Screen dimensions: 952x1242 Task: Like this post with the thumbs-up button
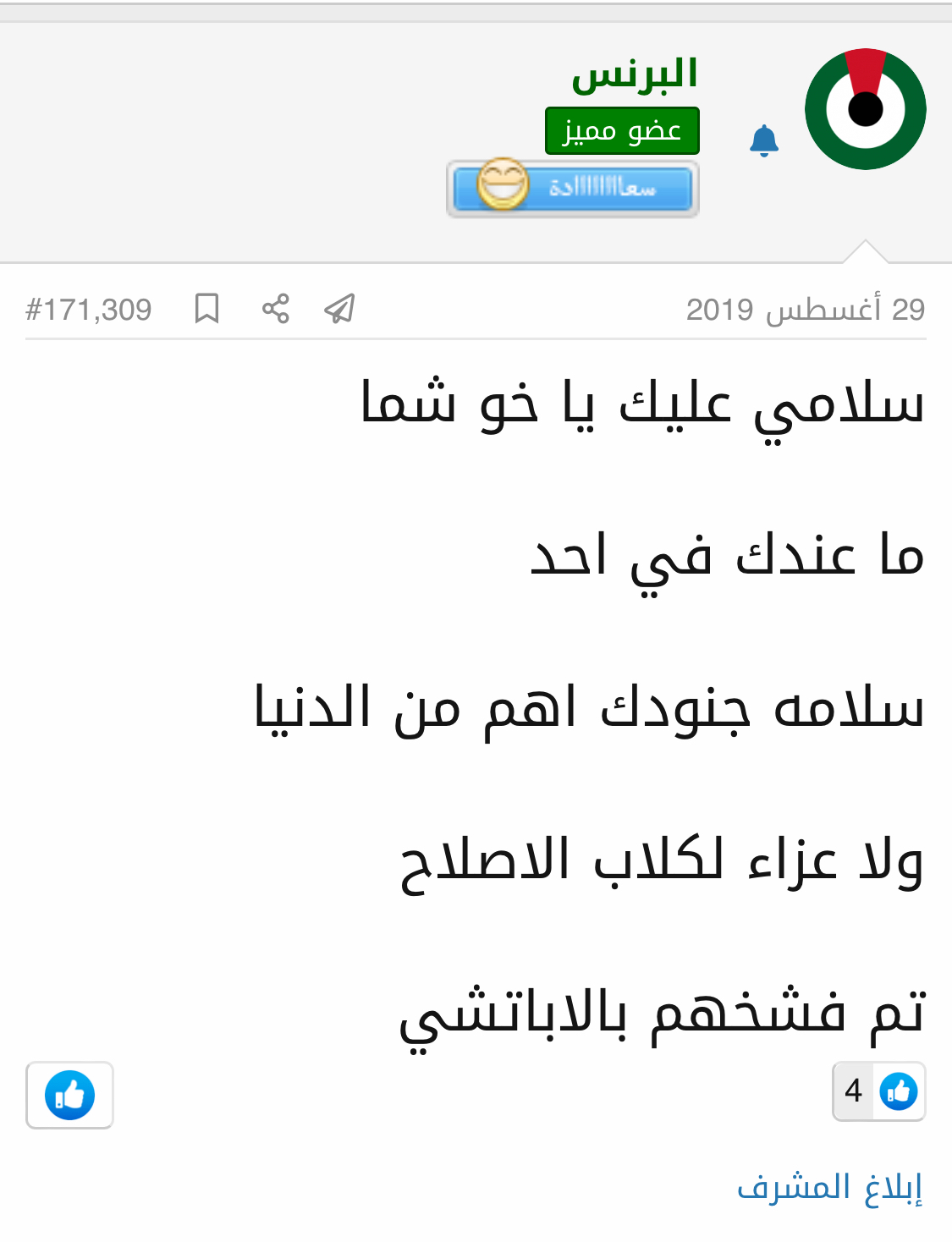[x=69, y=1095]
